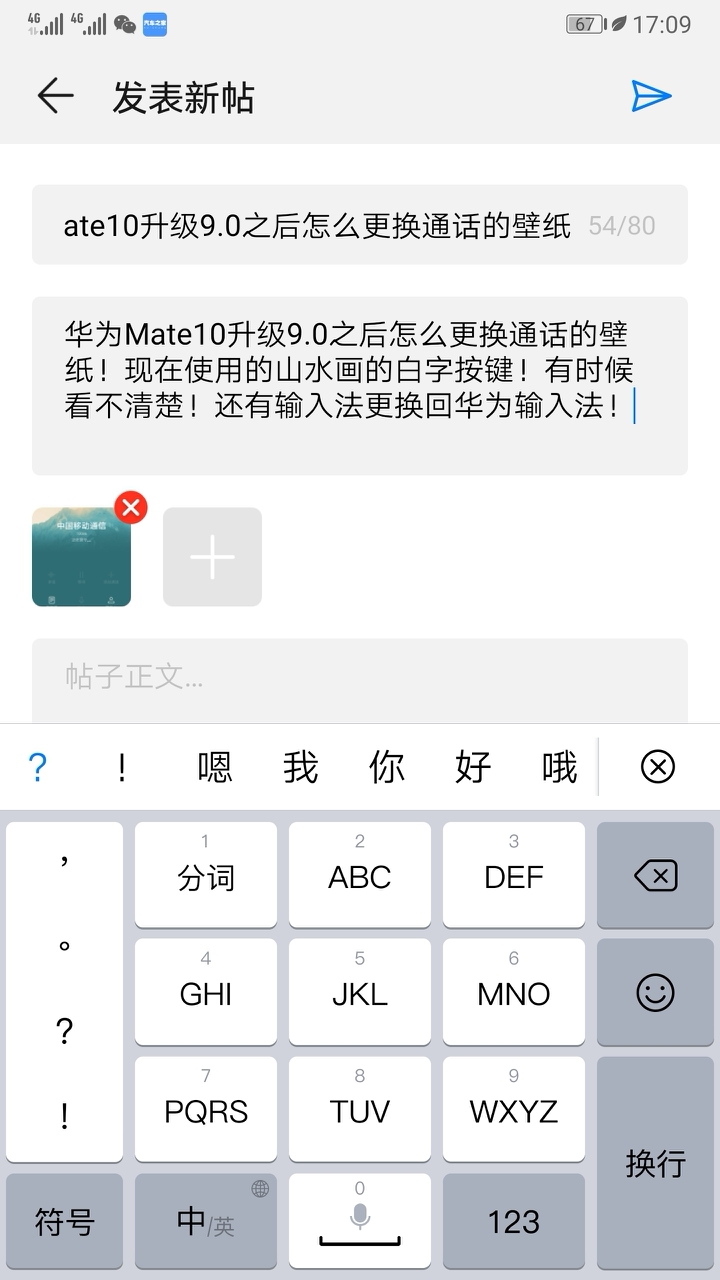
Task: Tap the 分词 key
Action: pos(206,876)
